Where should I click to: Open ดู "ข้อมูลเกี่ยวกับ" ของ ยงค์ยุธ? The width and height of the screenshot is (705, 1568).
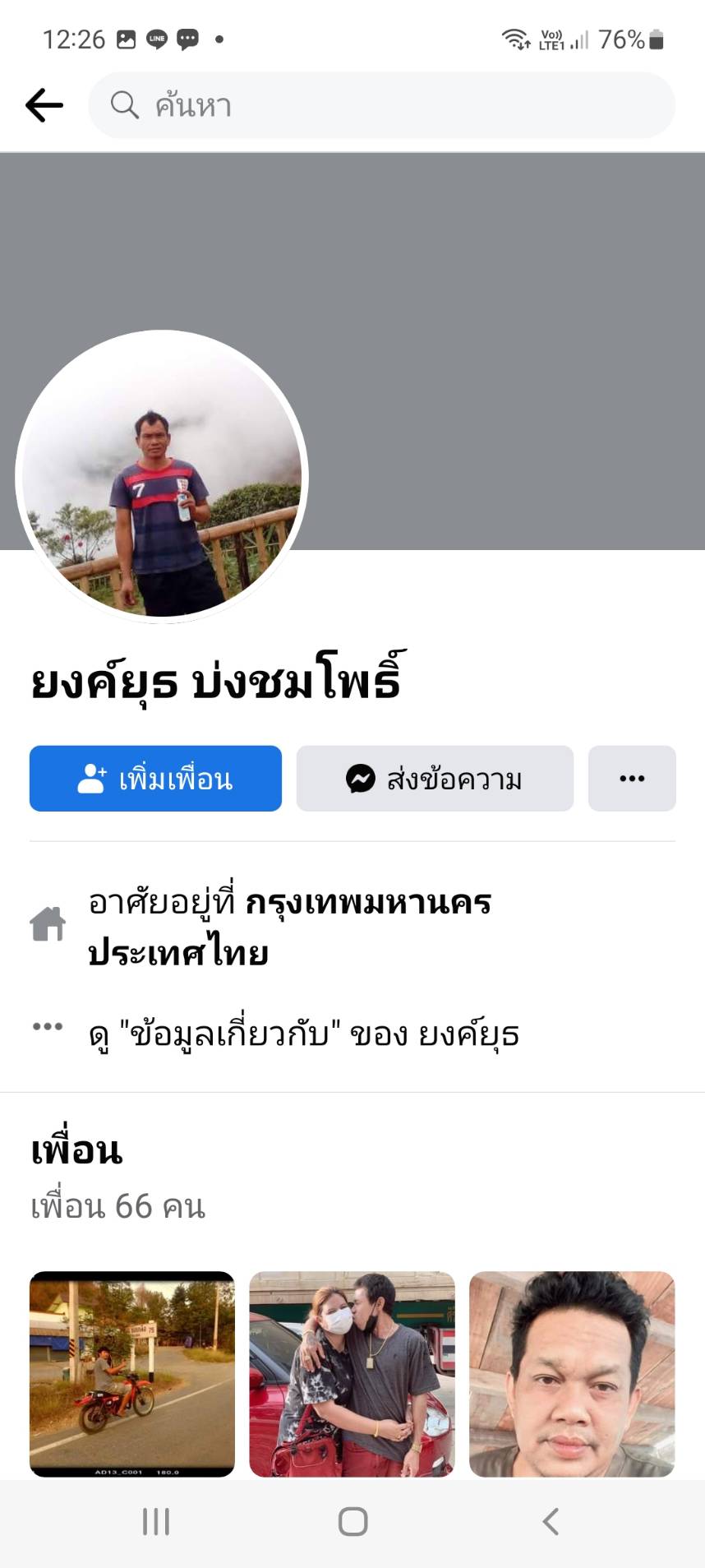point(304,1034)
